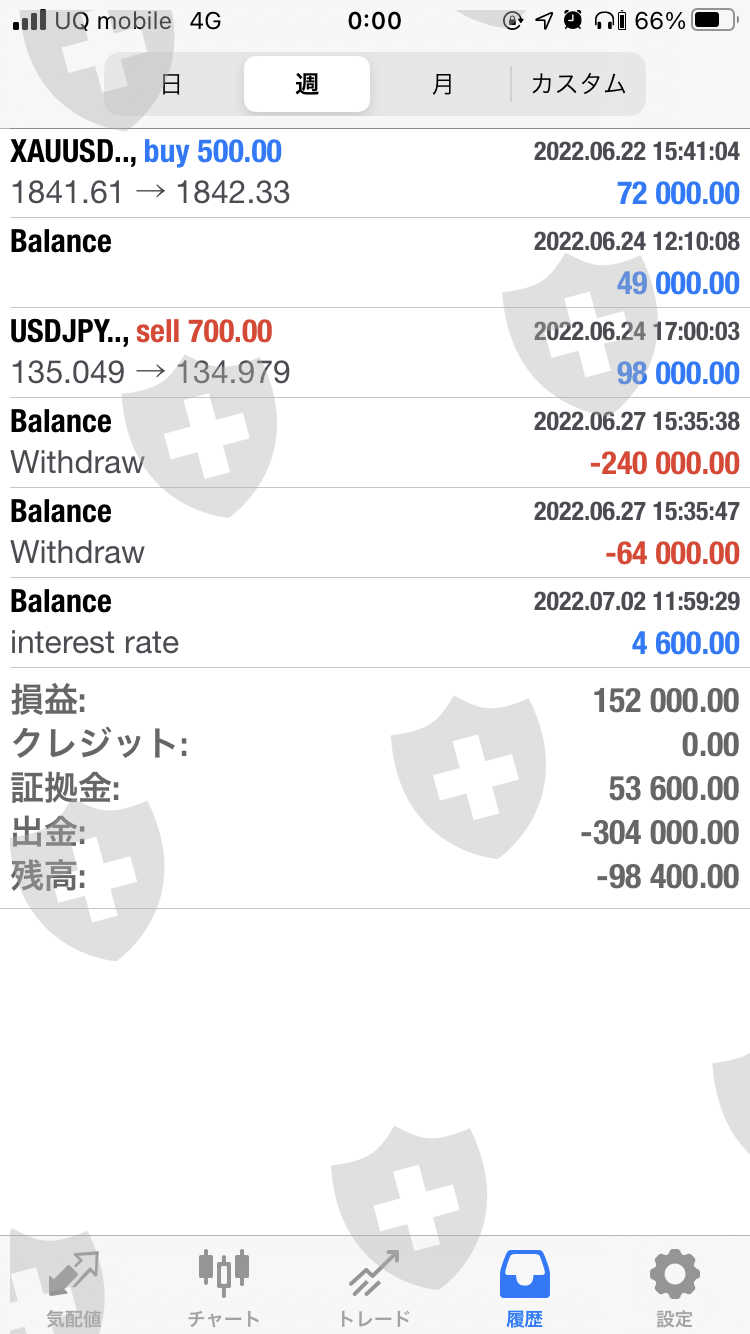Screen dimensions: 750x1334
Task: Open the Withdraw -240 000.00 balance entry
Action: 375,443
